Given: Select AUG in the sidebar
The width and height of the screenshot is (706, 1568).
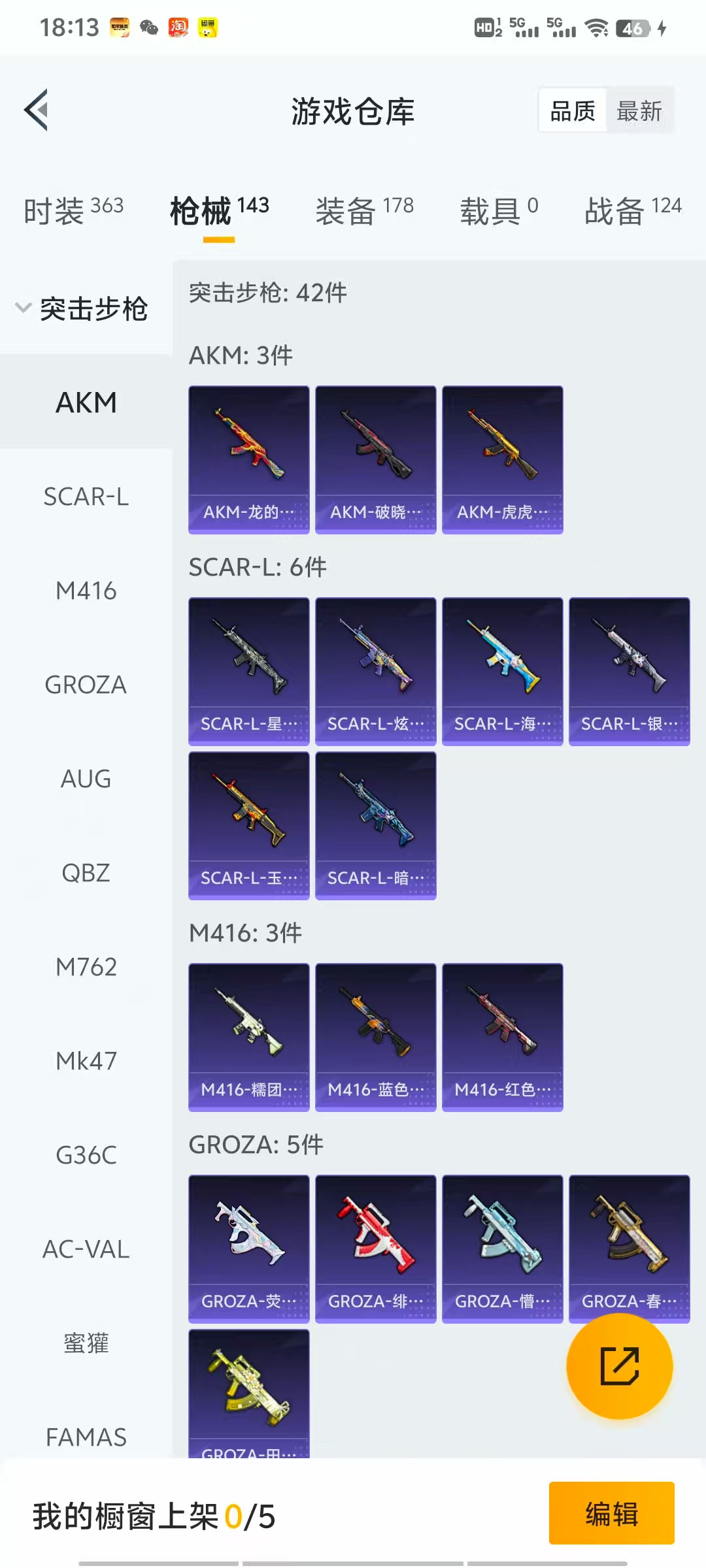Looking at the screenshot, I should pos(86,779).
